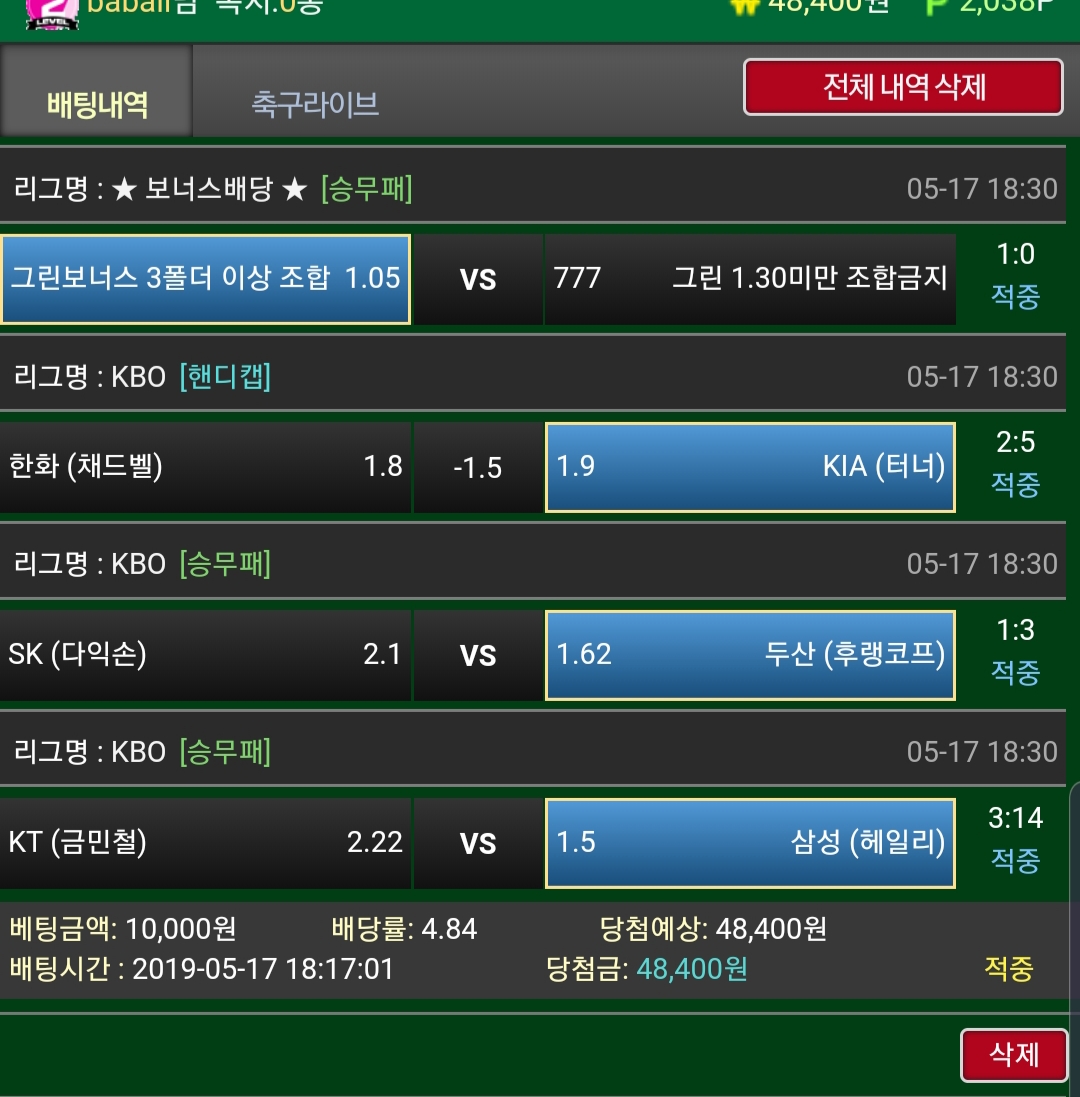1080x1097 pixels.
Task: Delete all history with 전체 내역 삭제
Action: coord(903,88)
